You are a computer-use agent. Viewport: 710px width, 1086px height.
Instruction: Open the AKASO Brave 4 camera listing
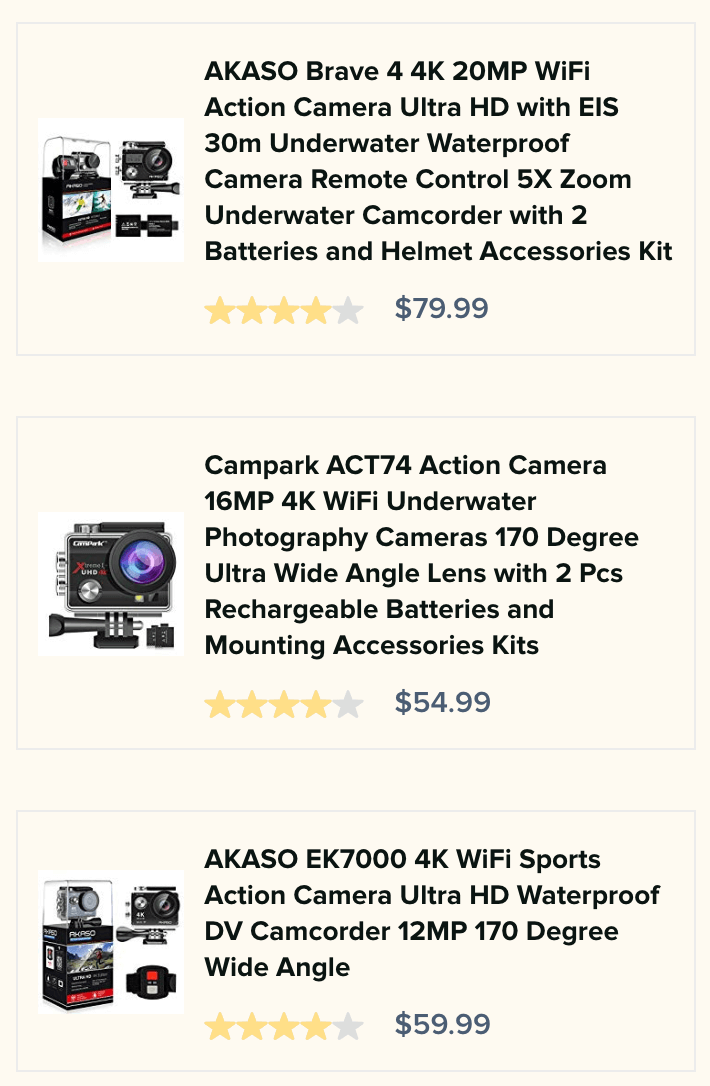pyautogui.click(x=438, y=161)
